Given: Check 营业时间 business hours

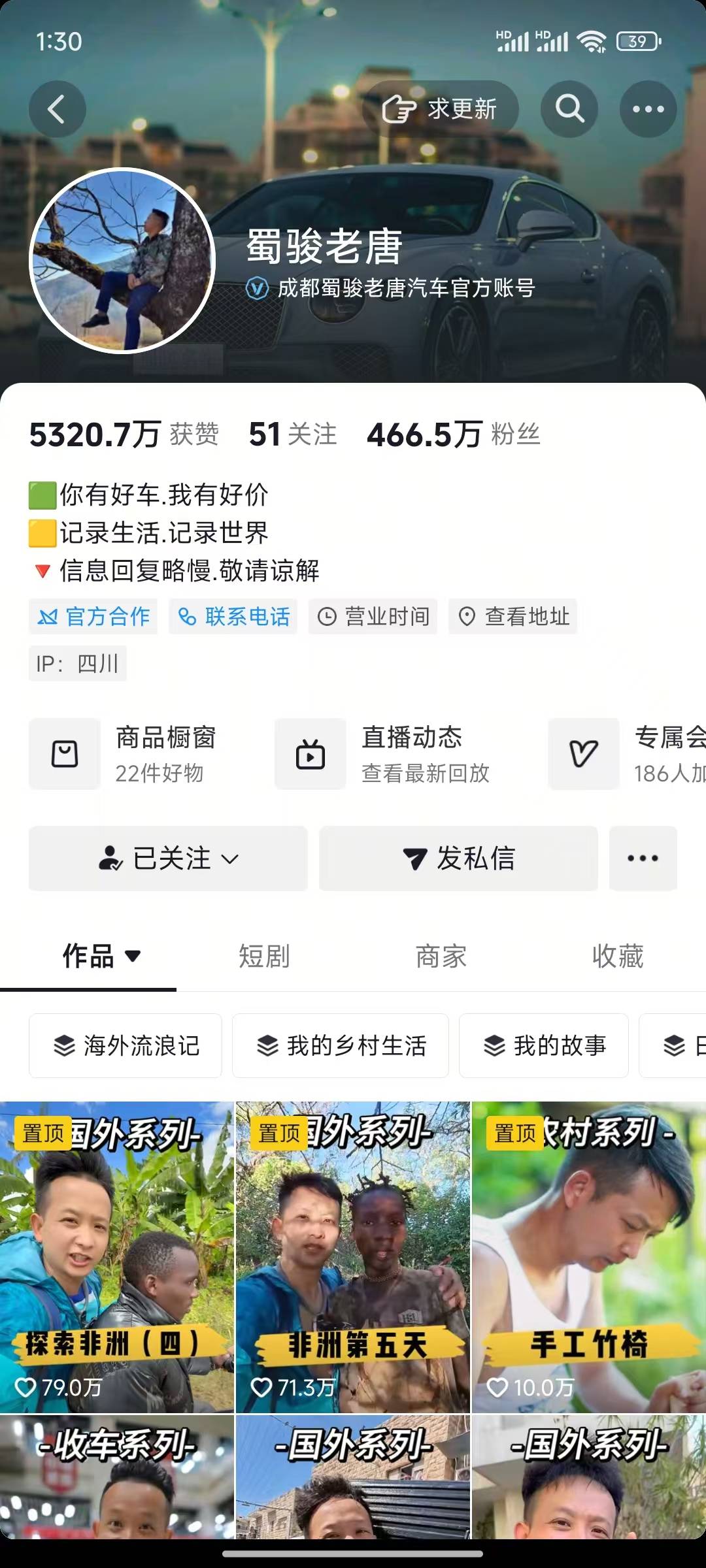Looking at the screenshot, I should pos(373,617).
